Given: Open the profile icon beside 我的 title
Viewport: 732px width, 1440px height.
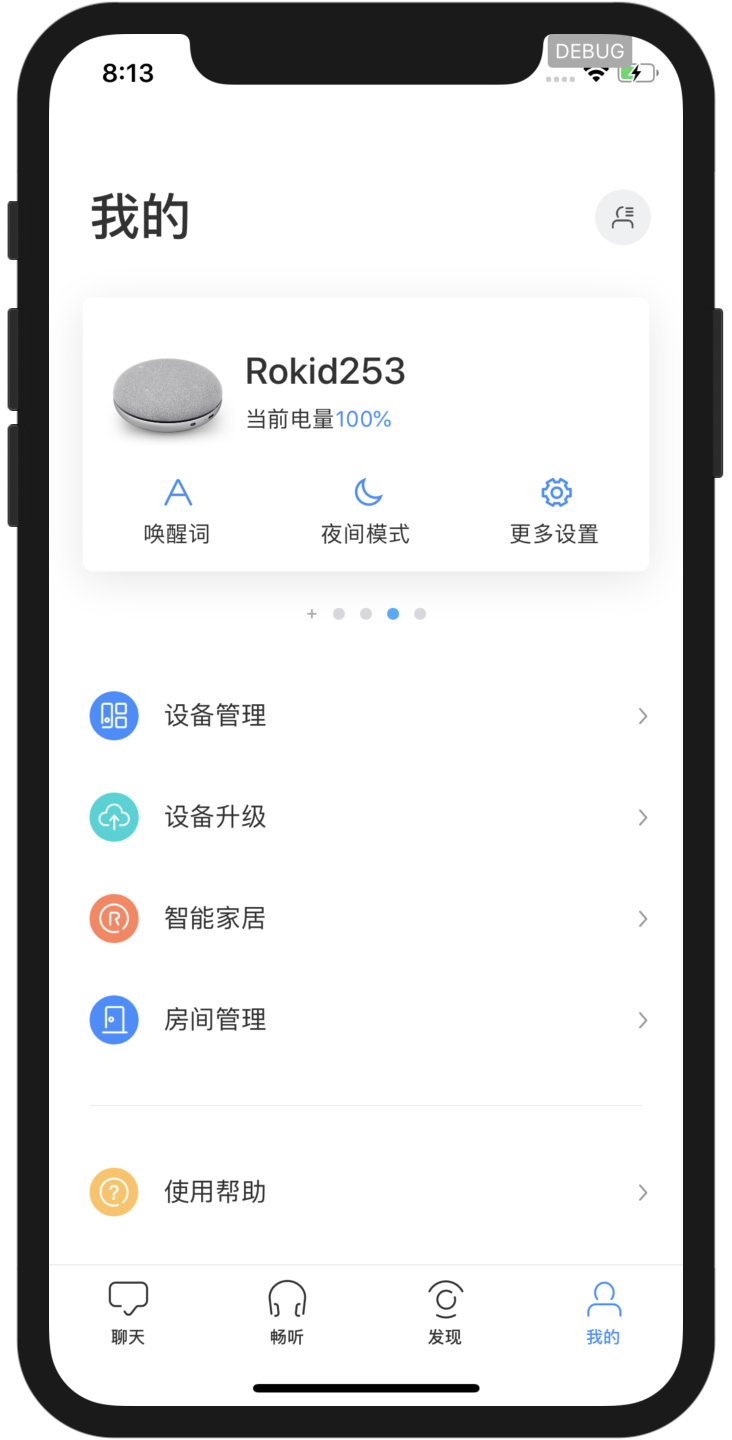Looking at the screenshot, I should coord(622,217).
